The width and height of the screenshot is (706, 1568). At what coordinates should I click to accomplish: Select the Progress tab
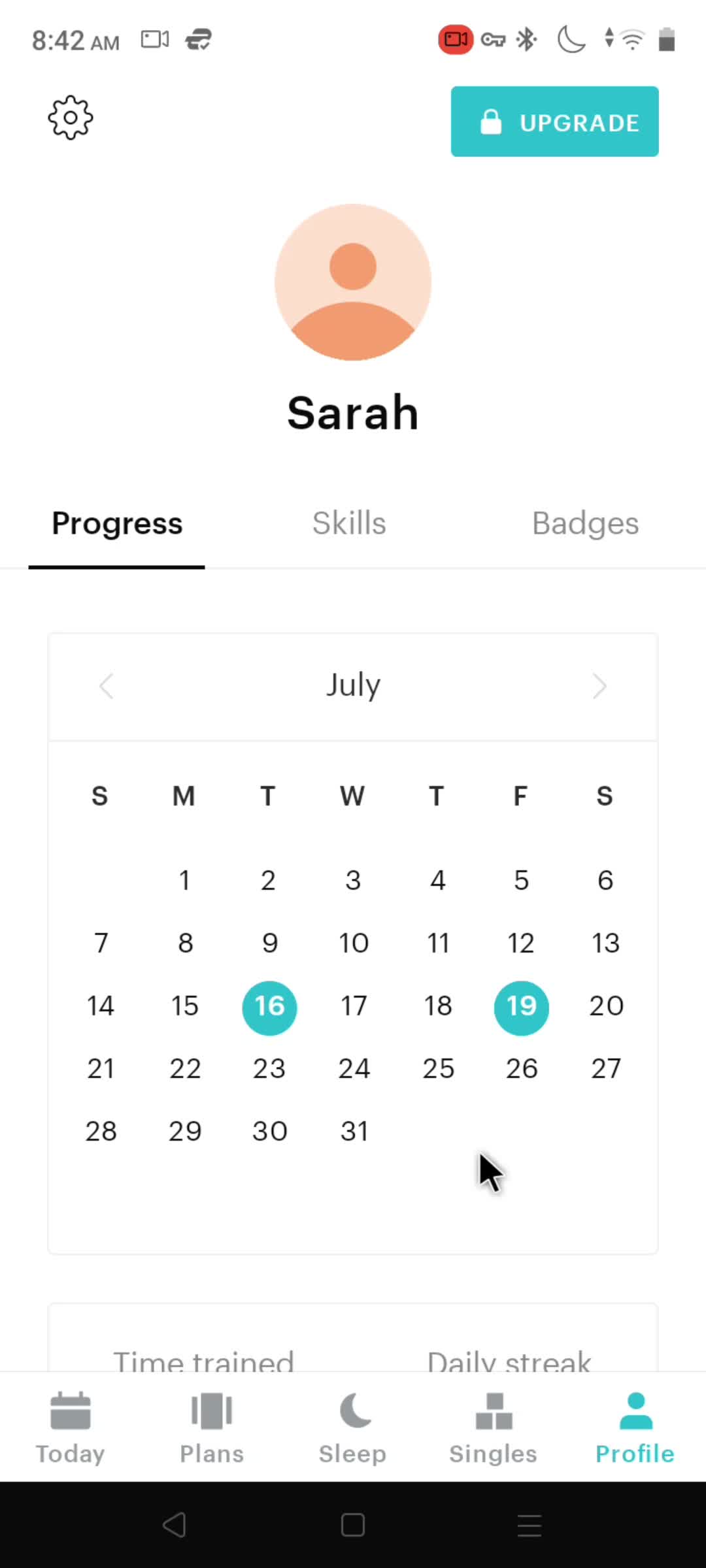pos(117,523)
